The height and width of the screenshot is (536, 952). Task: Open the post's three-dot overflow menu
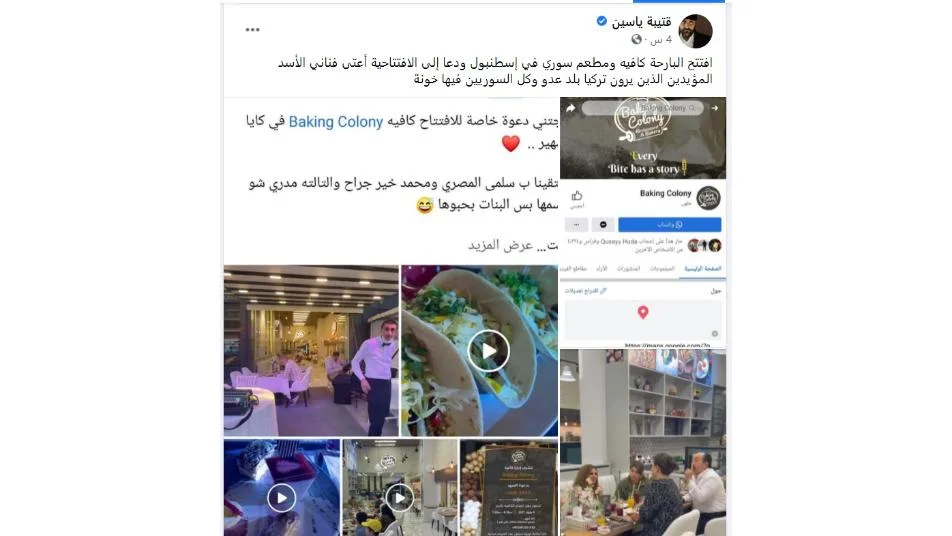[253, 29]
